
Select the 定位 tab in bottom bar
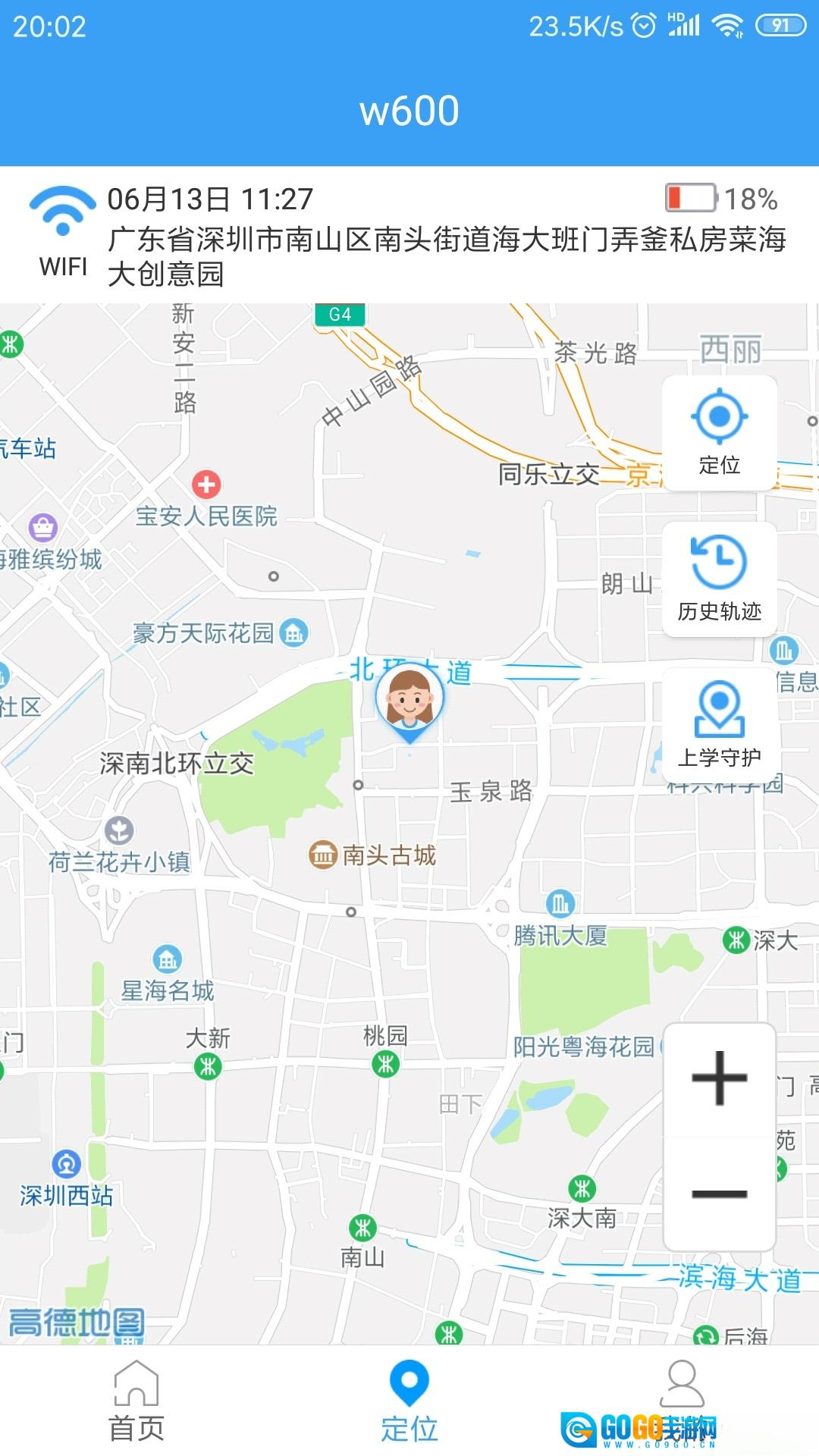tap(409, 1401)
